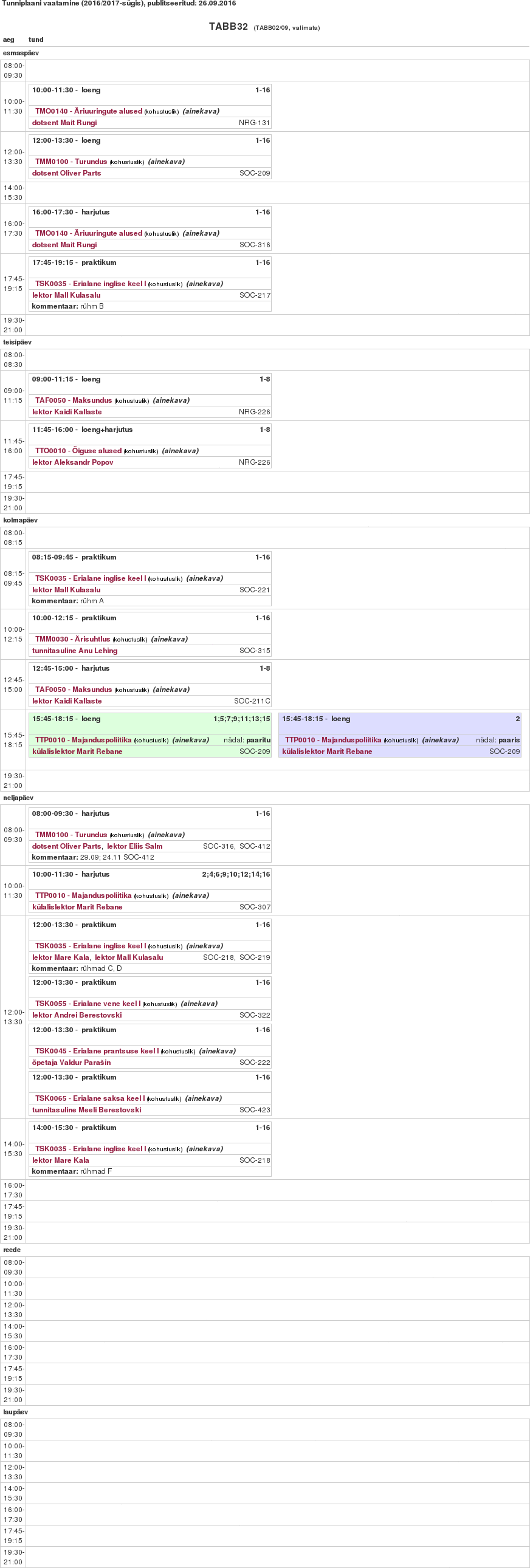The width and height of the screenshot is (530, 1568).
Task: View lecturer Andrei Berestovski's page
Action: (x=77, y=1015)
